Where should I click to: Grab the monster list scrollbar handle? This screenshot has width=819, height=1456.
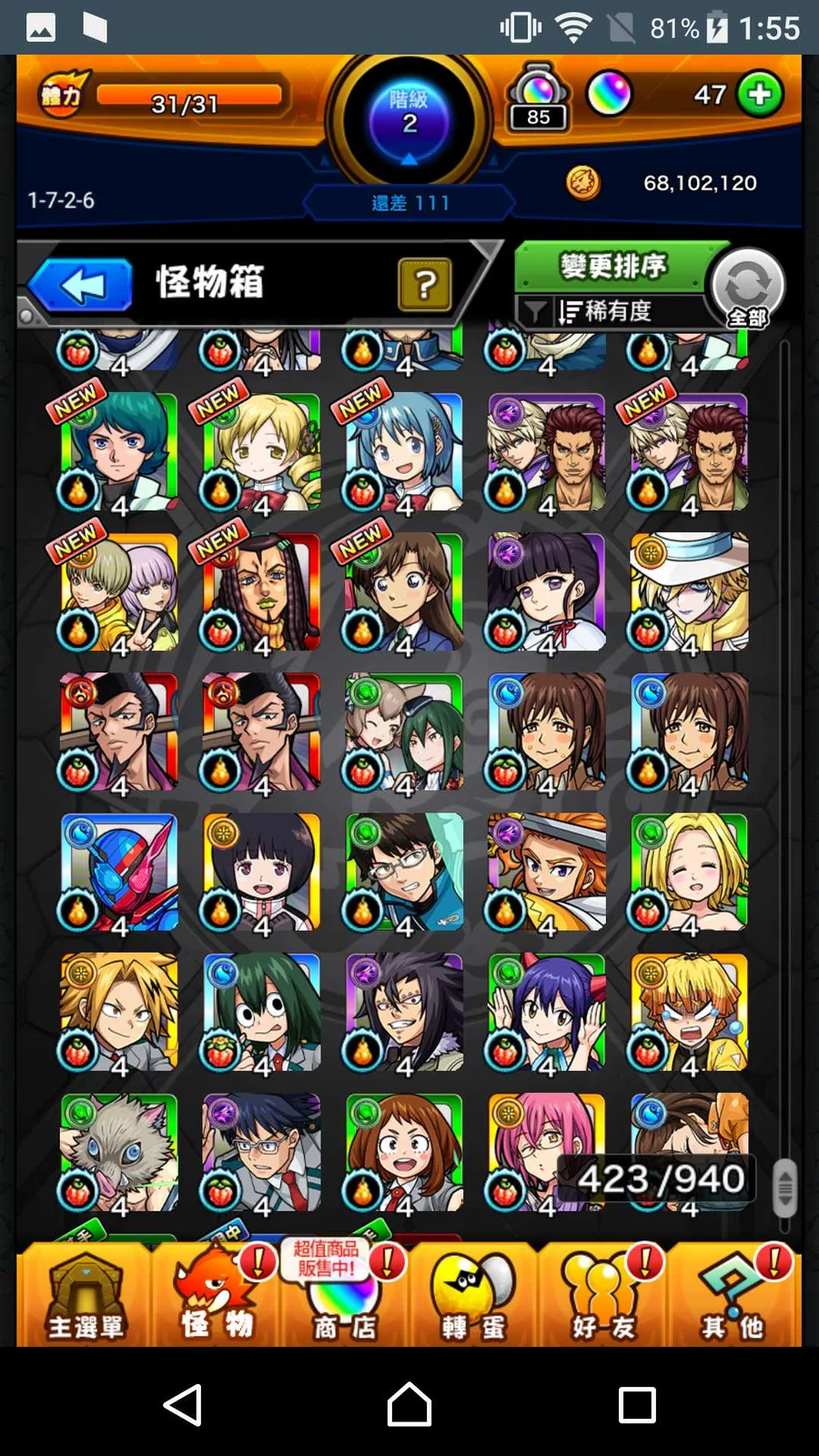(784, 1188)
